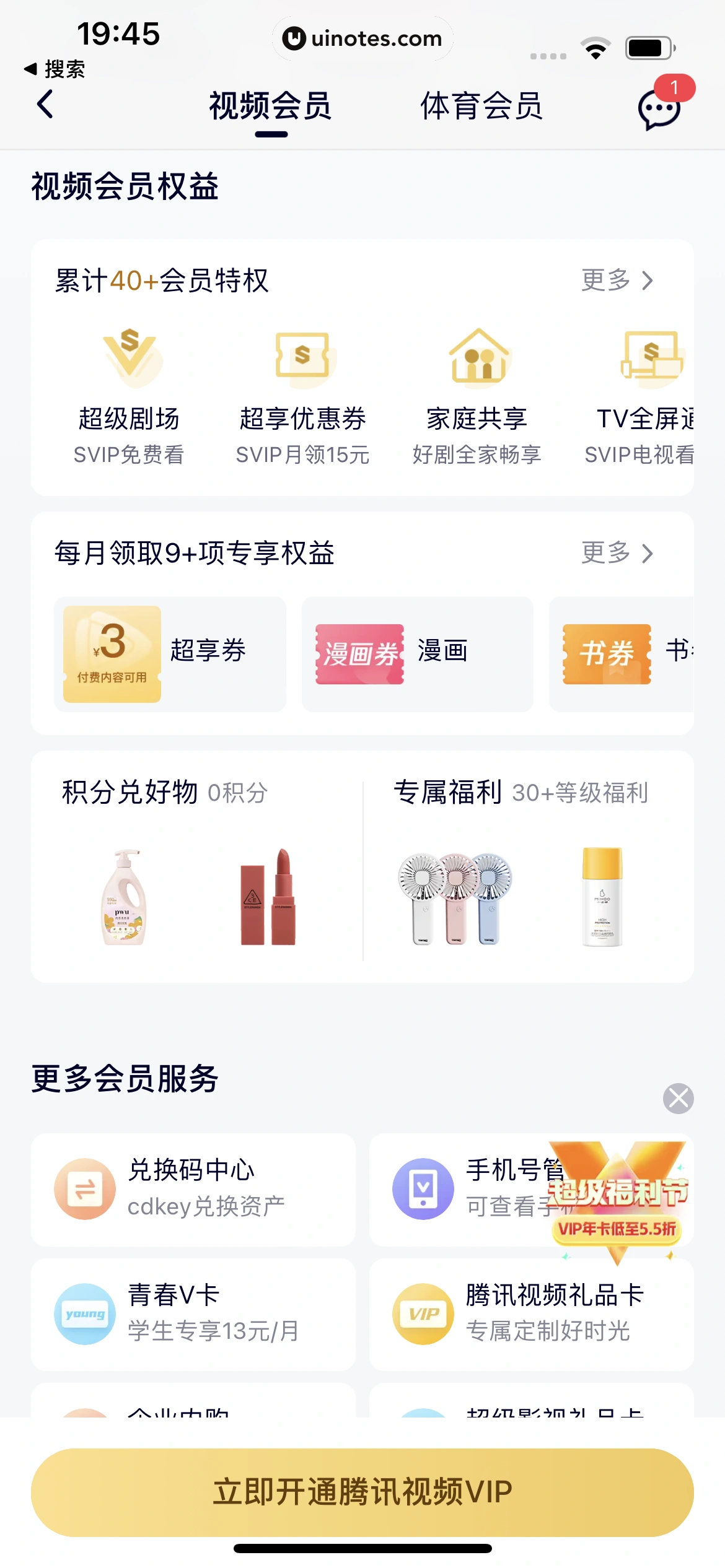Screen dimensions: 725x1568
Task: Open 兑换码中心 redemption center
Action: click(193, 1189)
